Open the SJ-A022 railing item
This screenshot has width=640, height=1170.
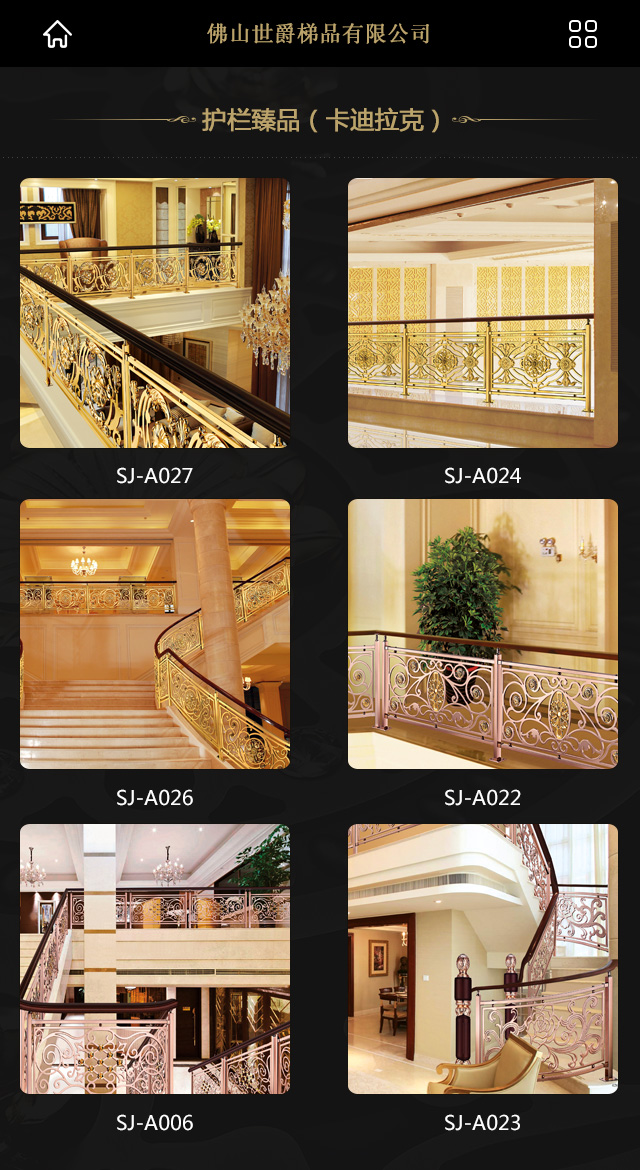click(483, 634)
